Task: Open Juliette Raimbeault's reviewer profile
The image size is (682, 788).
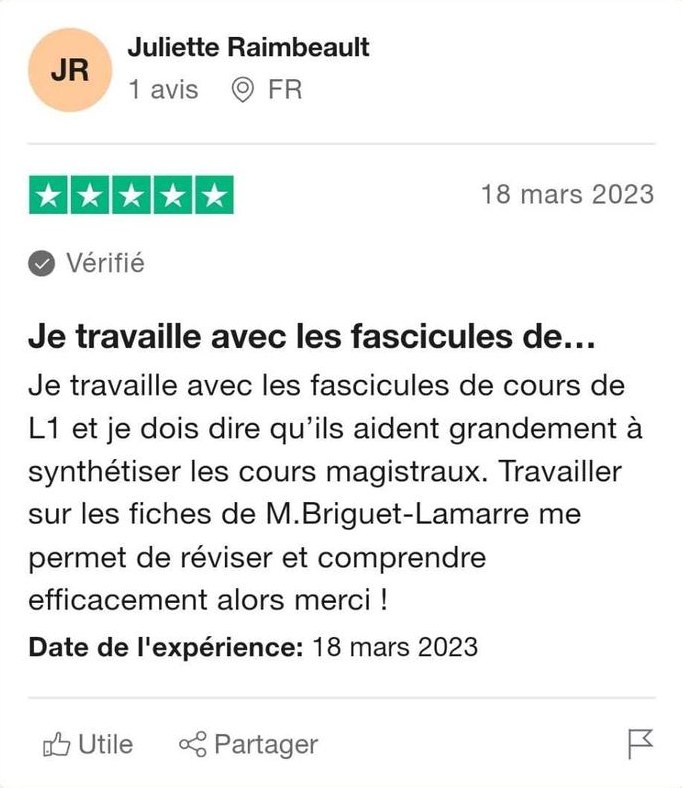Action: point(248,47)
